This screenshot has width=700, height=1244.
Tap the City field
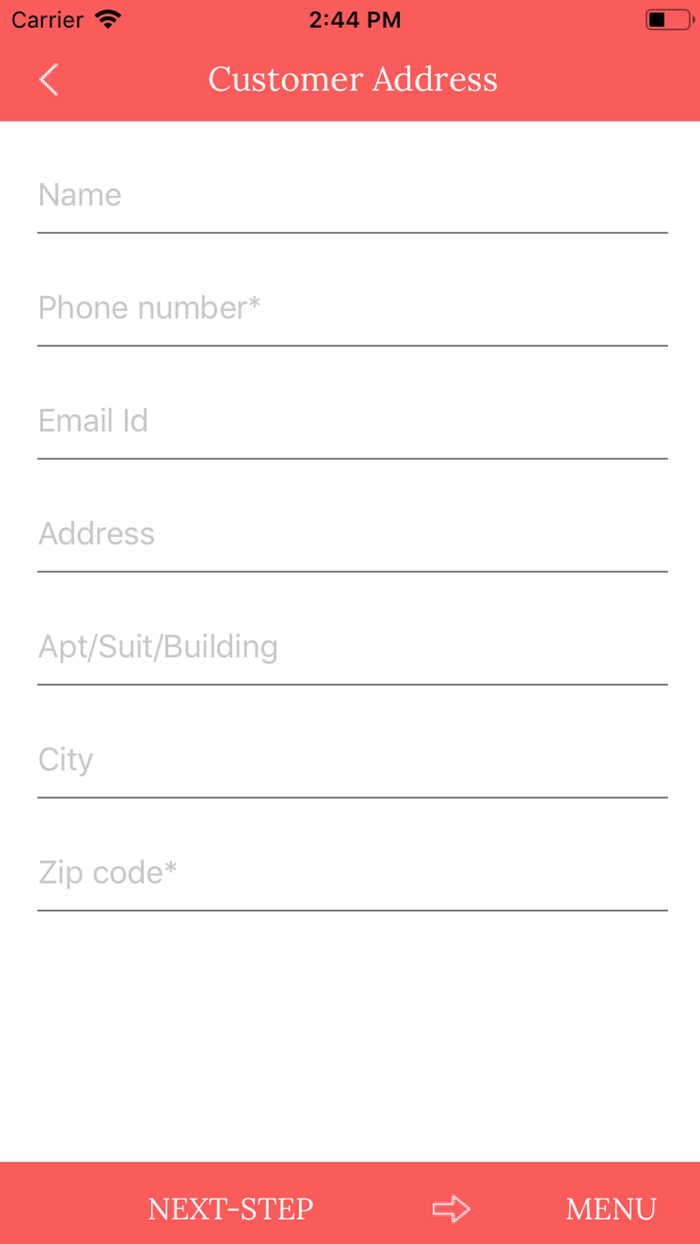352,761
